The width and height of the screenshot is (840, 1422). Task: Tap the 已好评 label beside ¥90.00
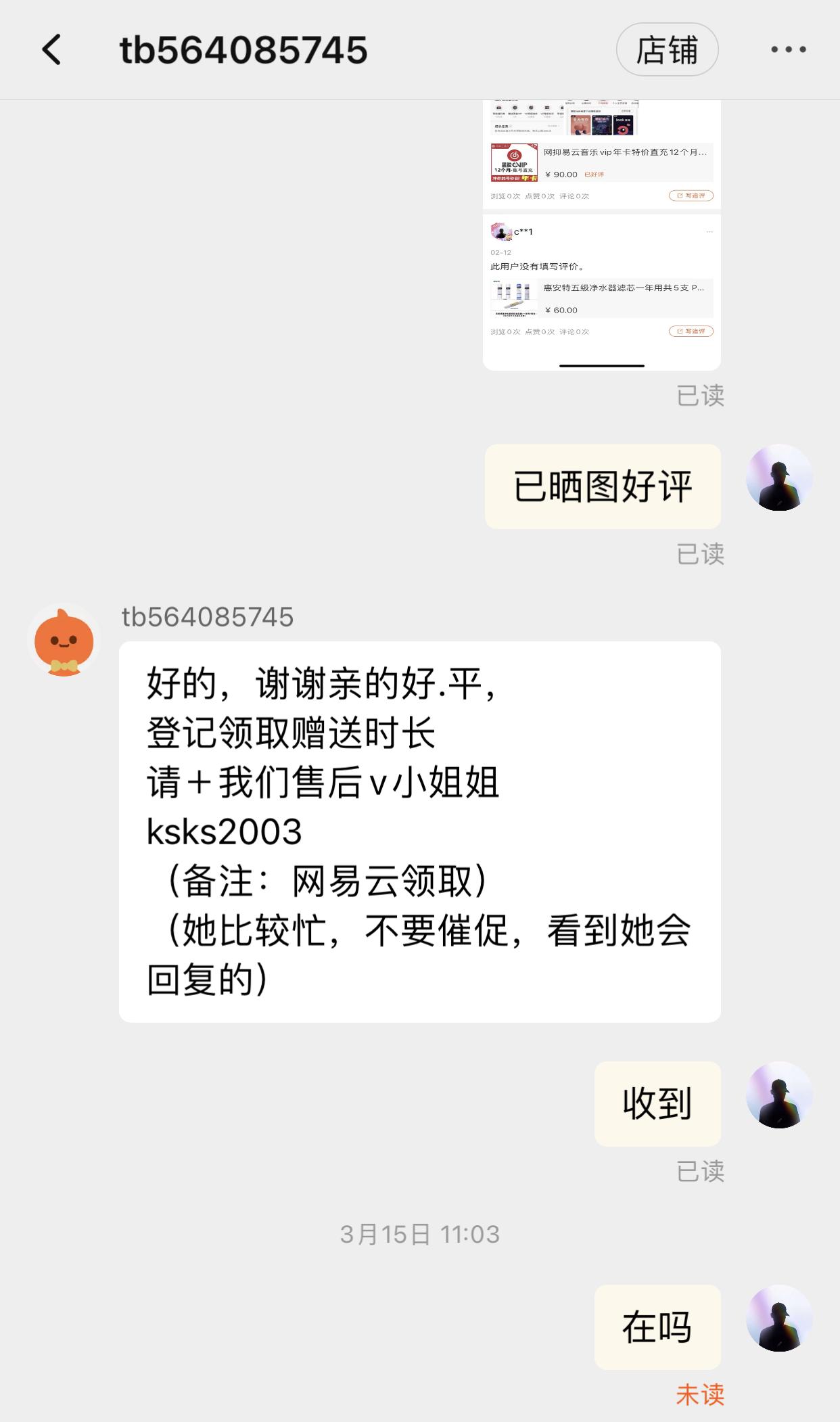coord(594,174)
